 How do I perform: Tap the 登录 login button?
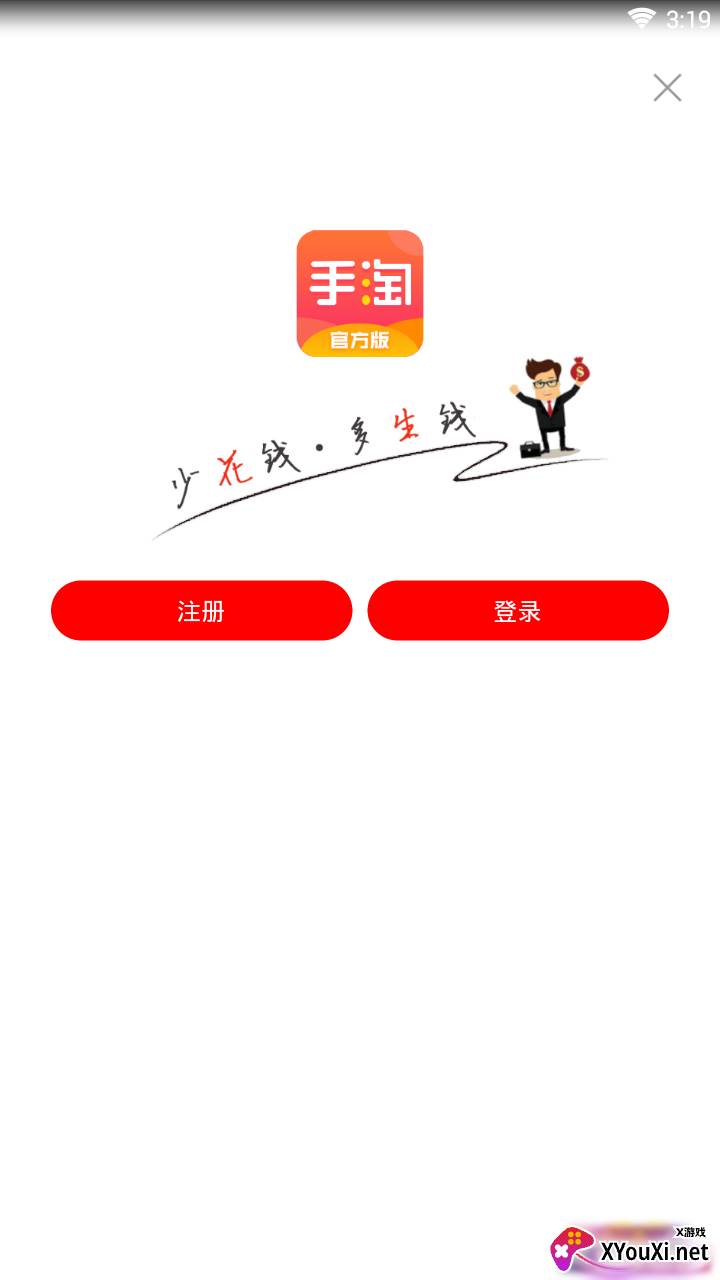pyautogui.click(x=518, y=610)
